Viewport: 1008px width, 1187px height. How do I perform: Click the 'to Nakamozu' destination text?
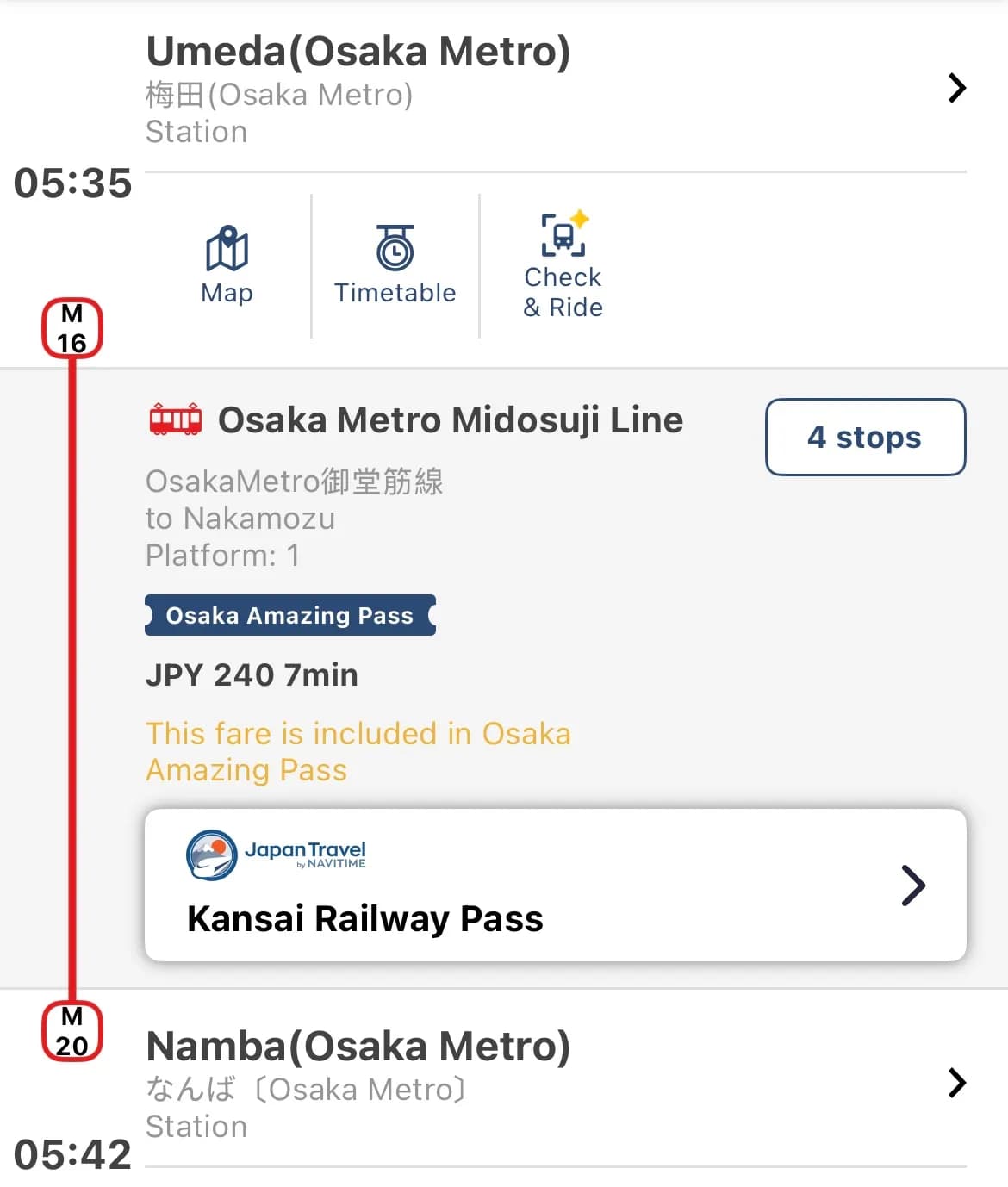coord(240,519)
